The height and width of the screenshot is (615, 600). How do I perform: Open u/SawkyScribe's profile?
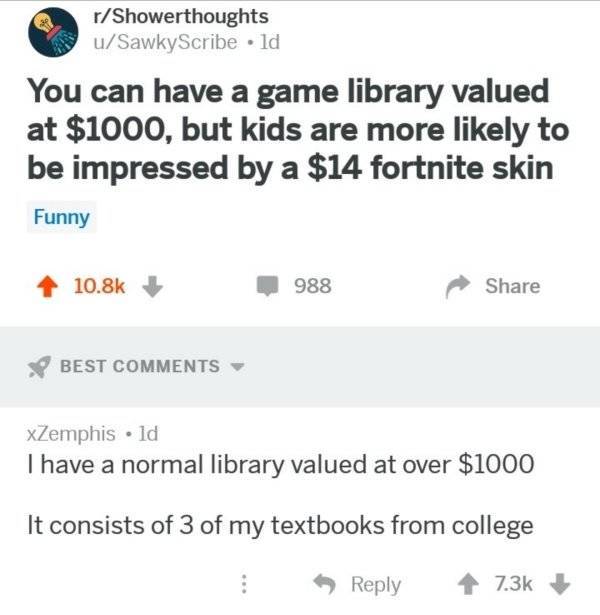(x=163, y=42)
